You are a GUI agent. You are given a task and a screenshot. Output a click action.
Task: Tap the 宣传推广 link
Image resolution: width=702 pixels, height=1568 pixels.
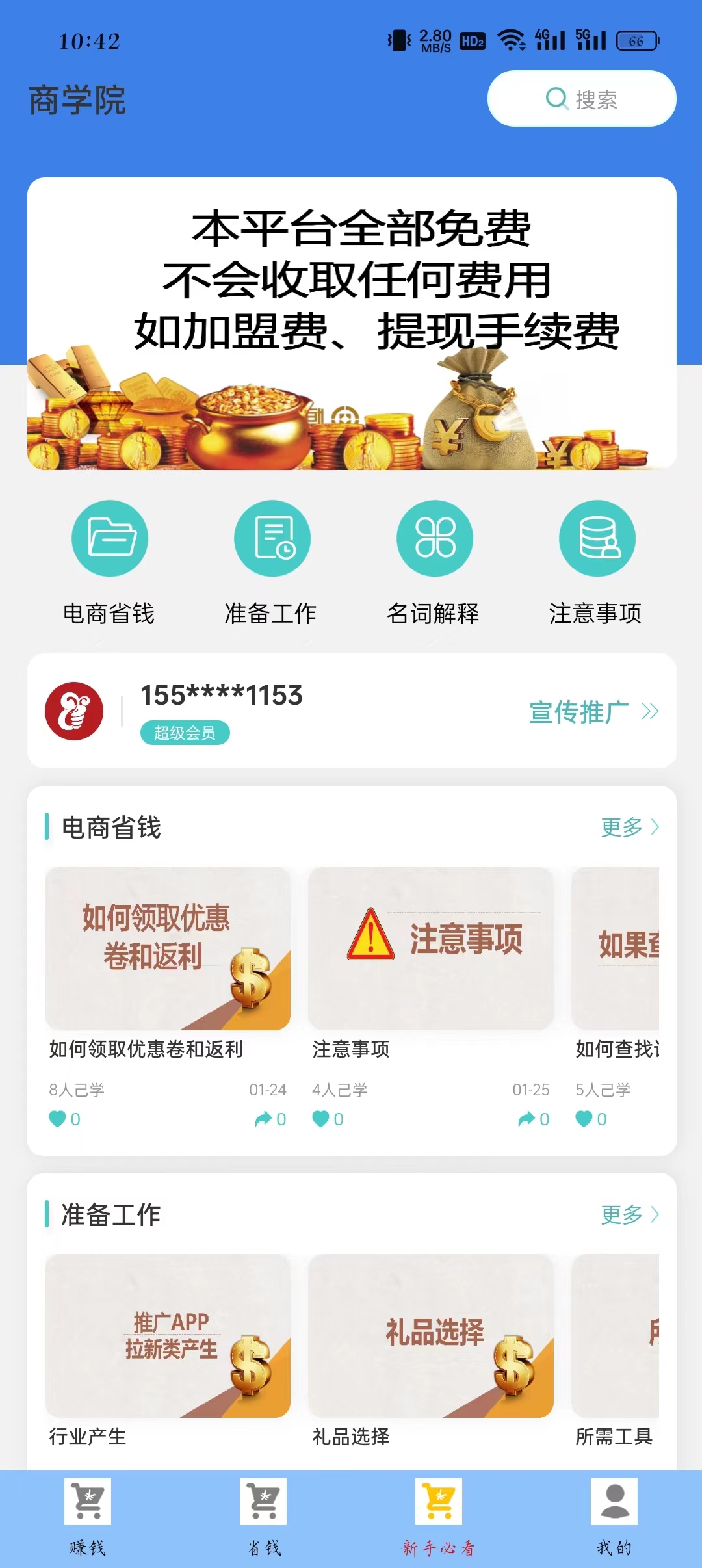pos(593,712)
